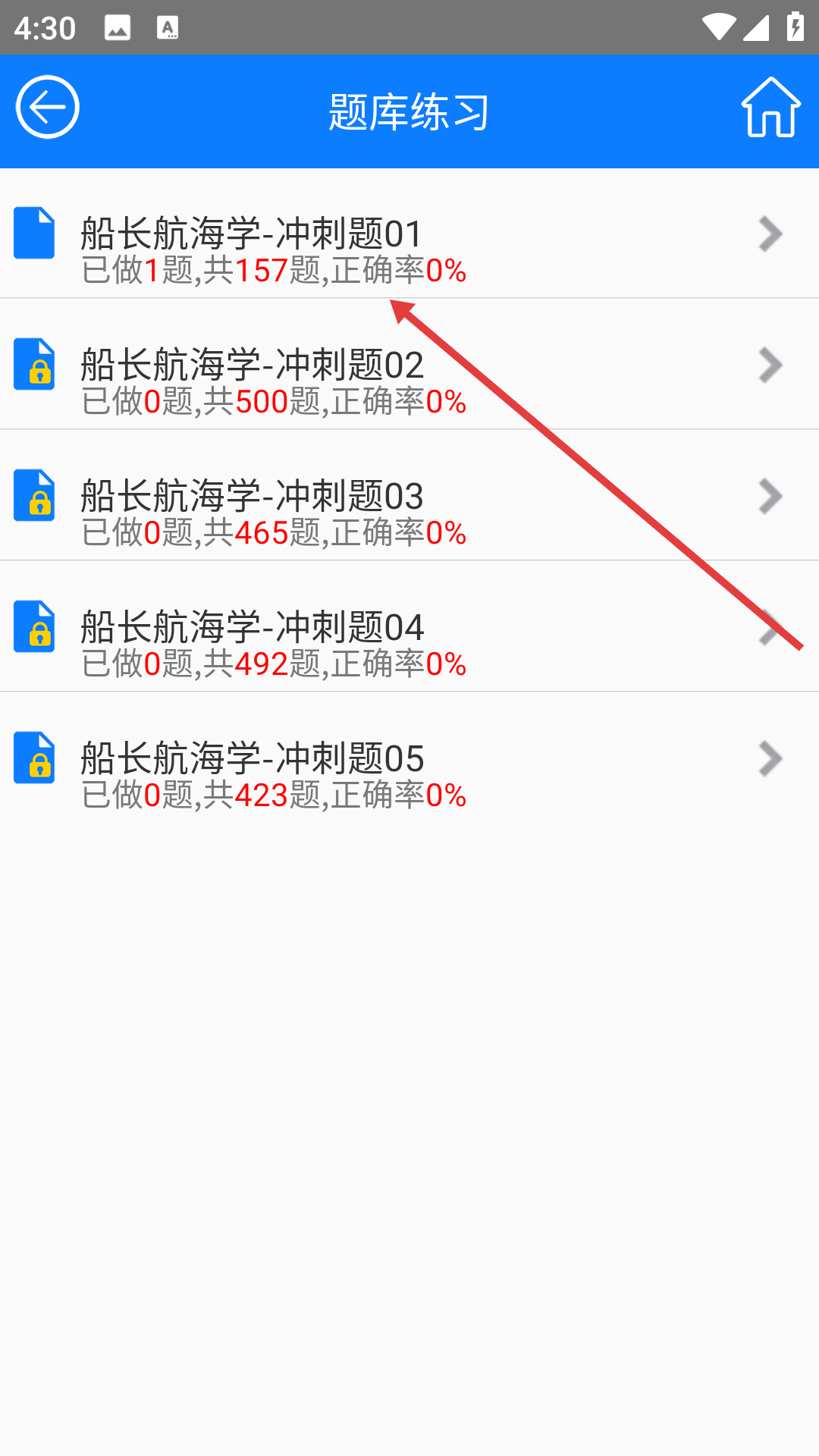Open locked set 船长航海学-冲刺题02
Screen dimensions: 819x1456
tap(409, 365)
